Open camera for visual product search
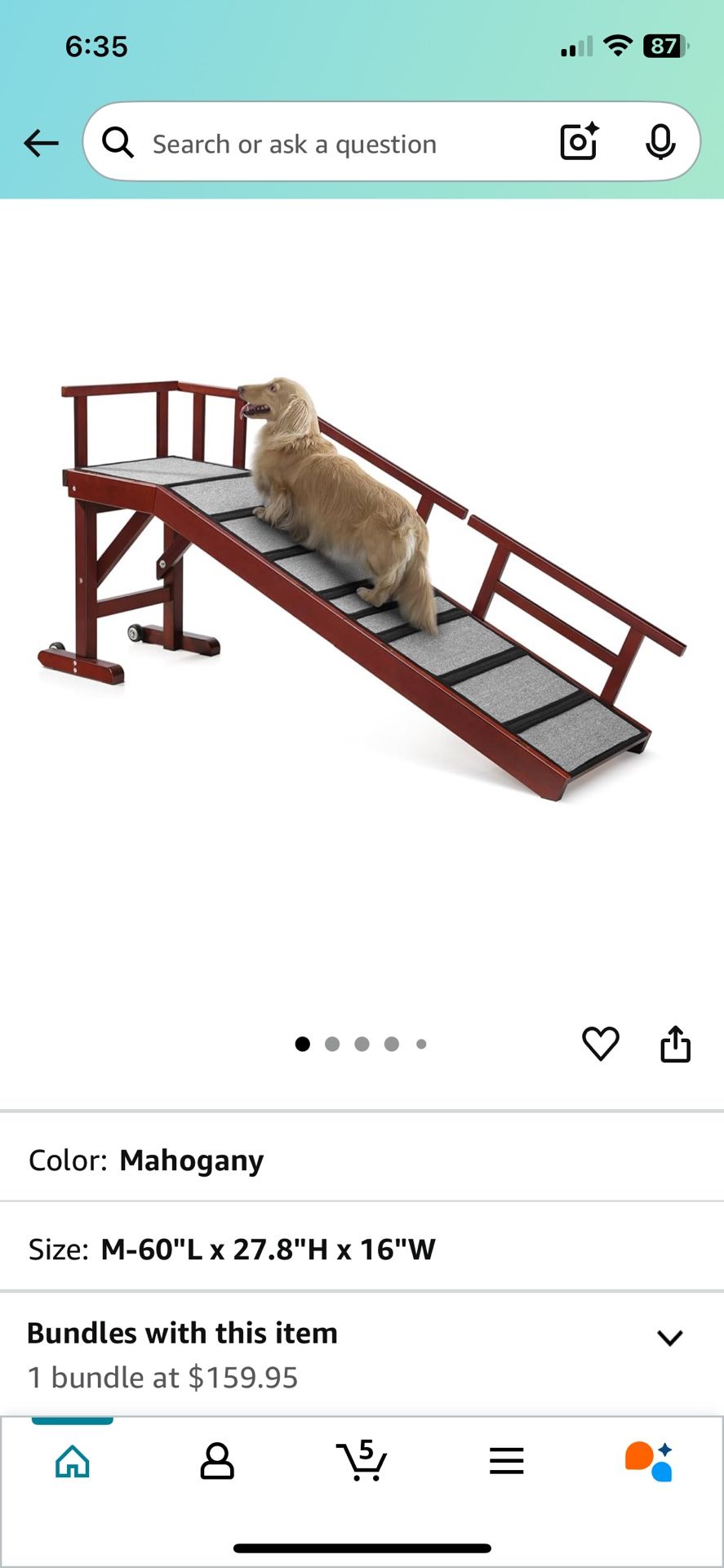This screenshot has width=724, height=1568. [579, 142]
